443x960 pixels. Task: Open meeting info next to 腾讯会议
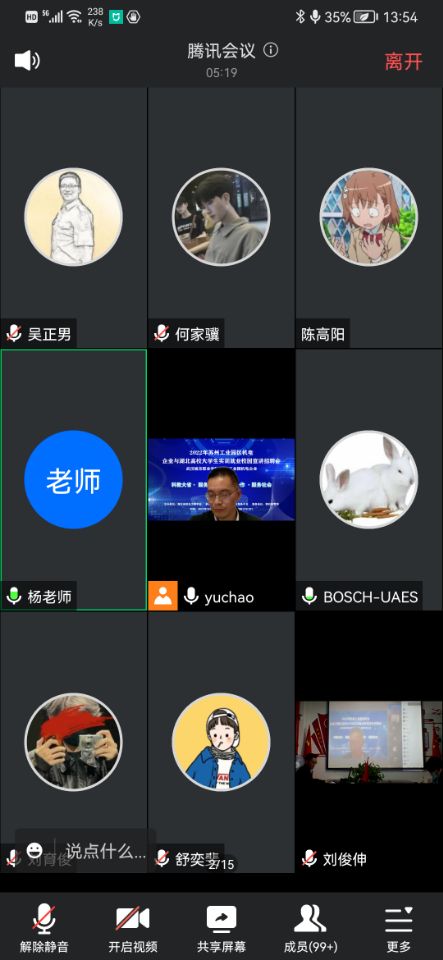click(270, 50)
